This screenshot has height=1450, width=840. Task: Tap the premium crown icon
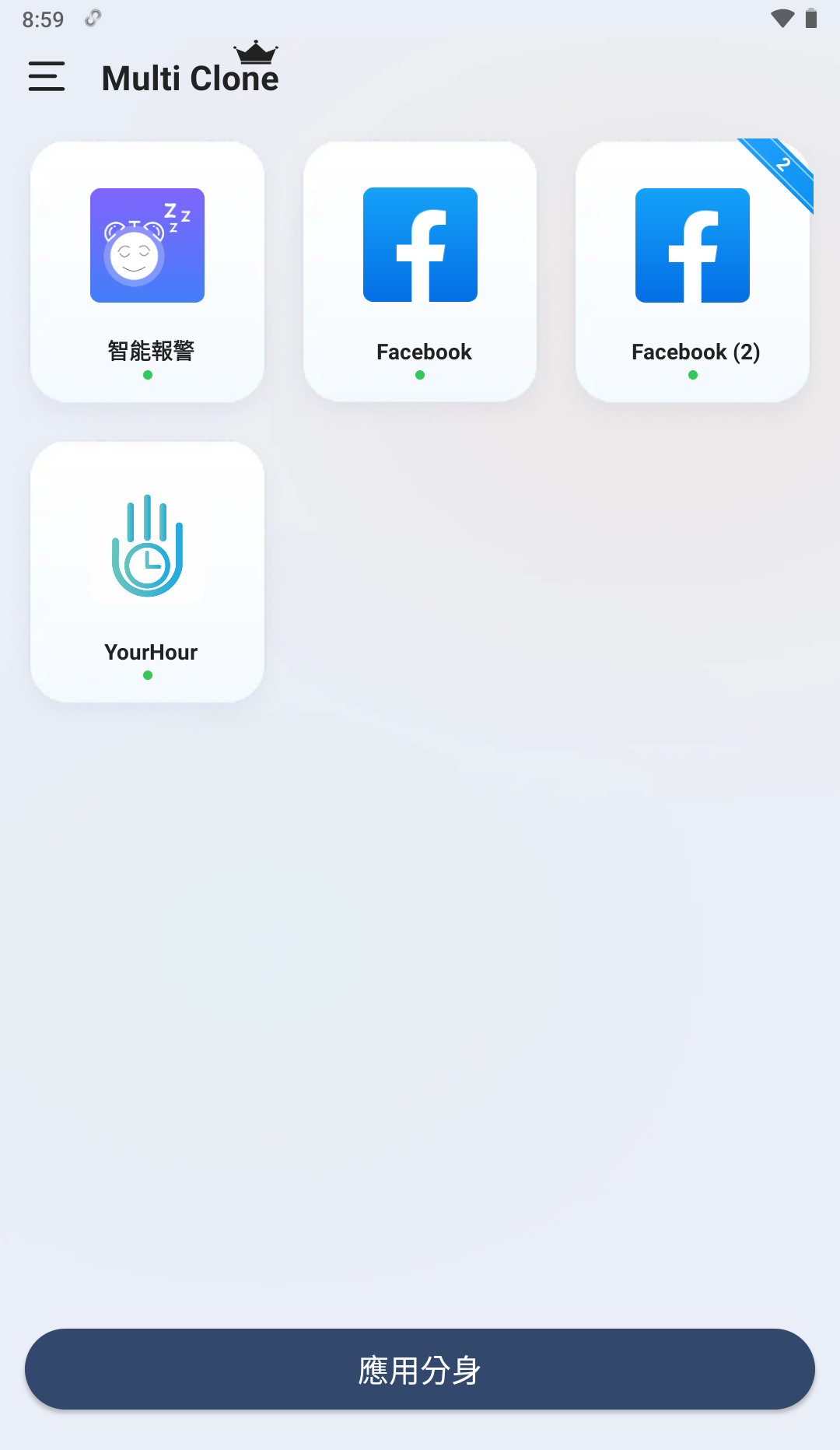point(256,52)
